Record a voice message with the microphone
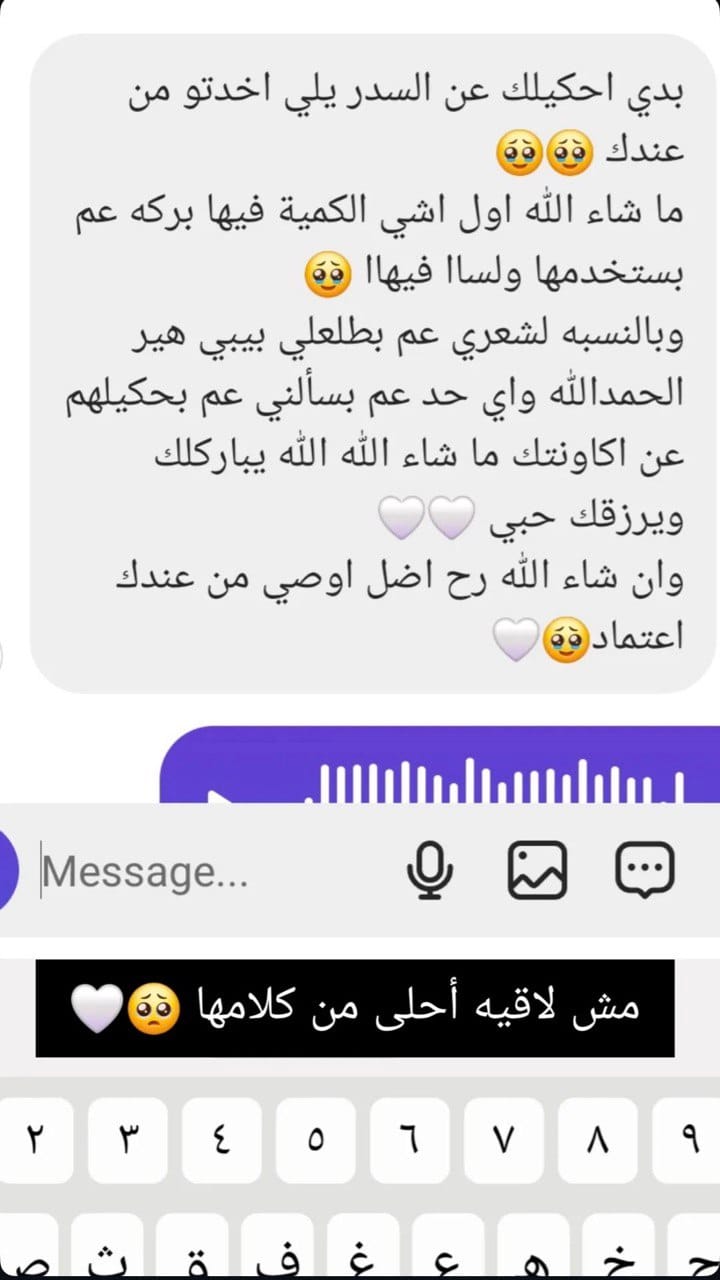Viewport: 720px width, 1280px height. [x=430, y=869]
